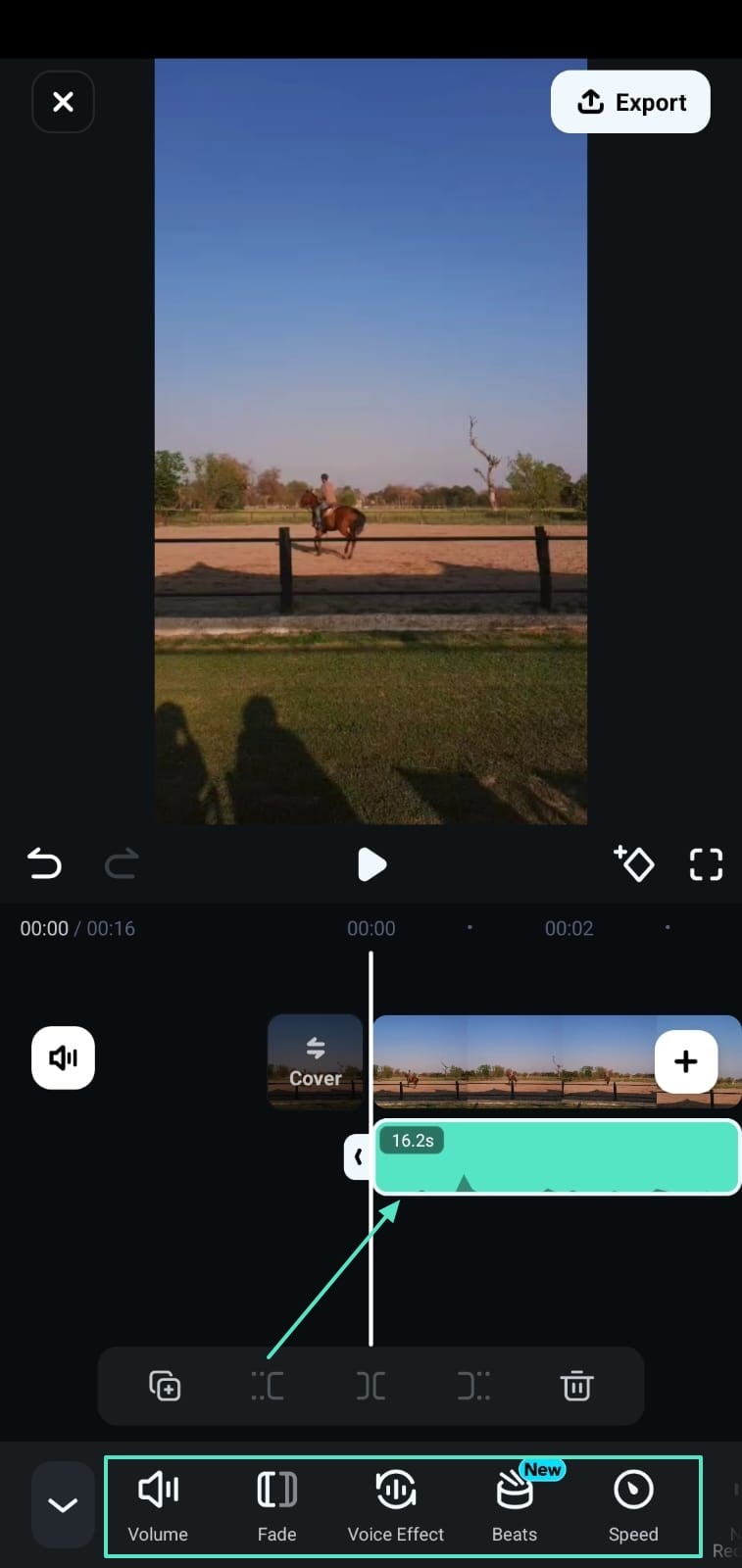
Task: Add a keyframe at playhead
Action: 634,863
